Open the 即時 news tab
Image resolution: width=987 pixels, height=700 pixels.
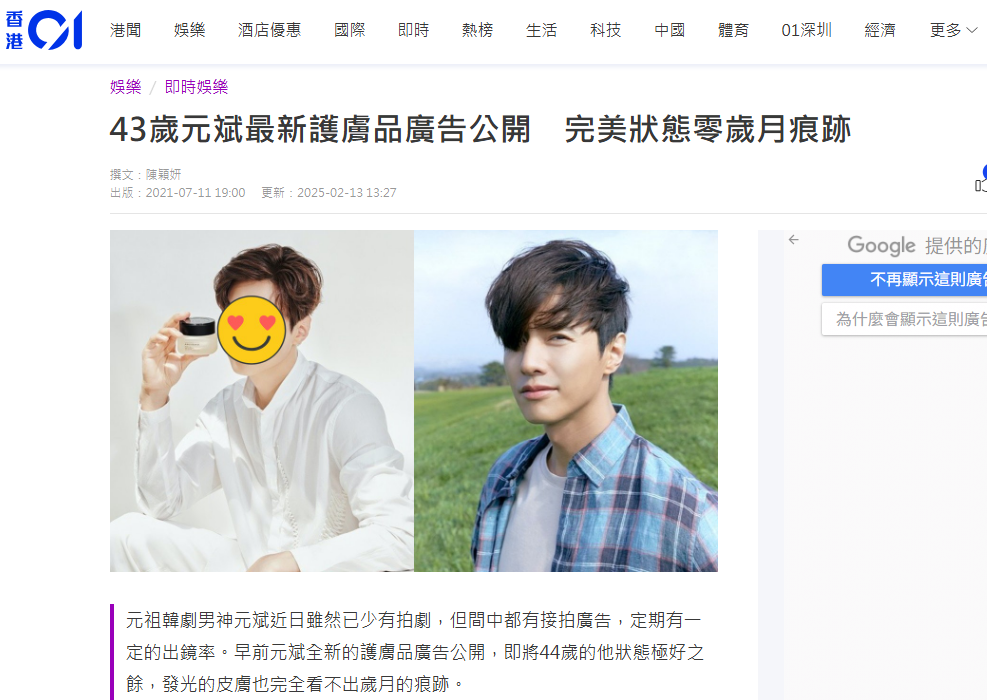(x=413, y=30)
